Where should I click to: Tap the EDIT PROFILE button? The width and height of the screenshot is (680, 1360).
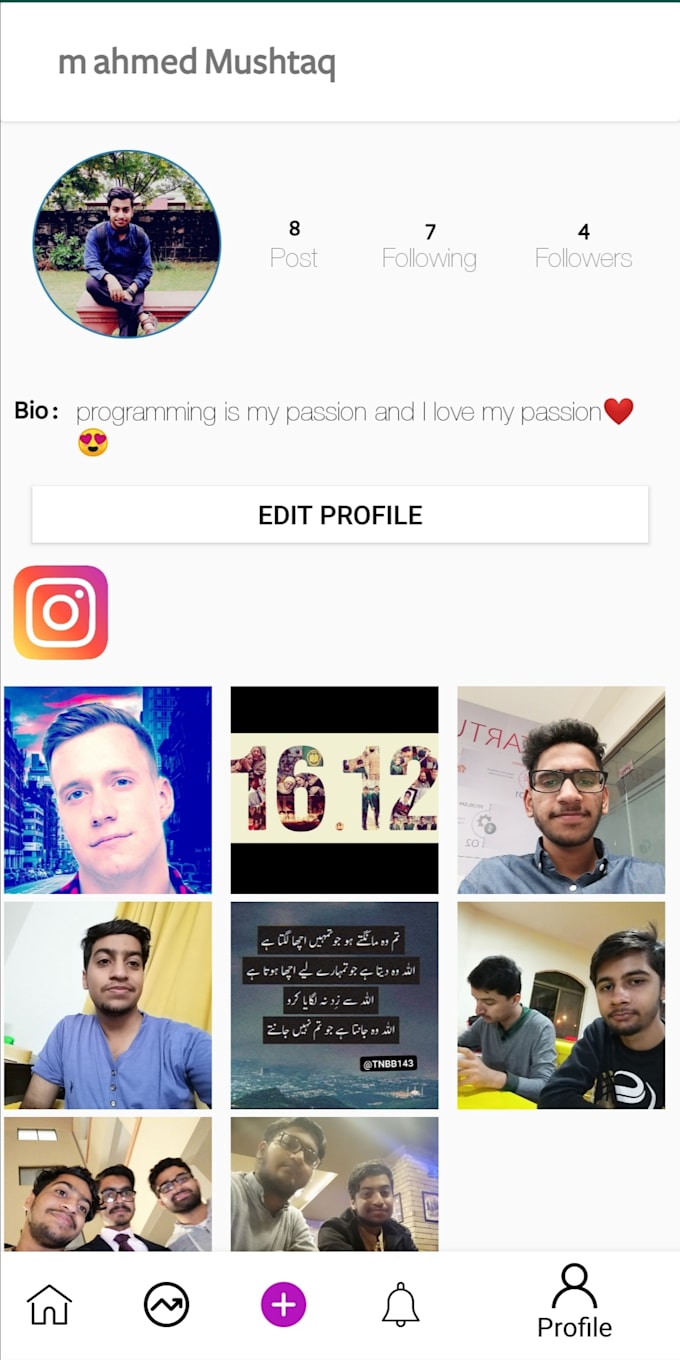pyautogui.click(x=340, y=515)
